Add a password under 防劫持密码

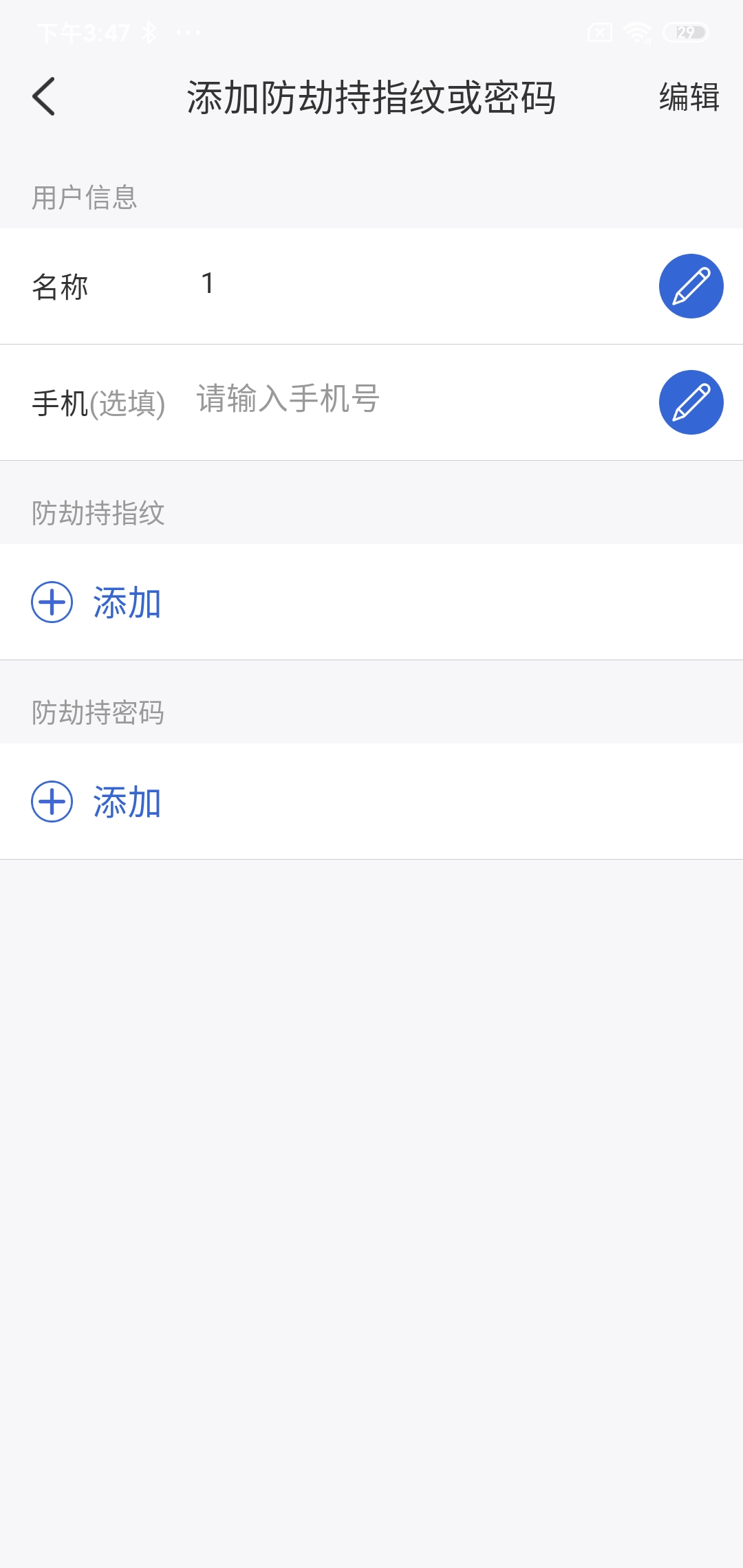pyautogui.click(x=96, y=802)
